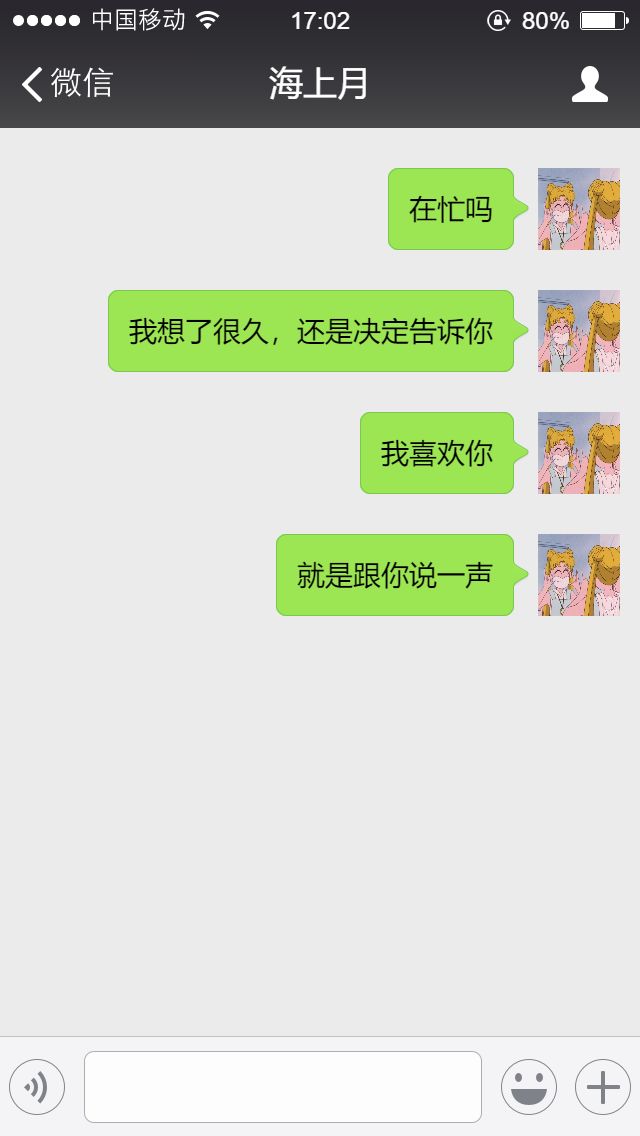Open the plus attachments menu

pyautogui.click(x=602, y=1086)
